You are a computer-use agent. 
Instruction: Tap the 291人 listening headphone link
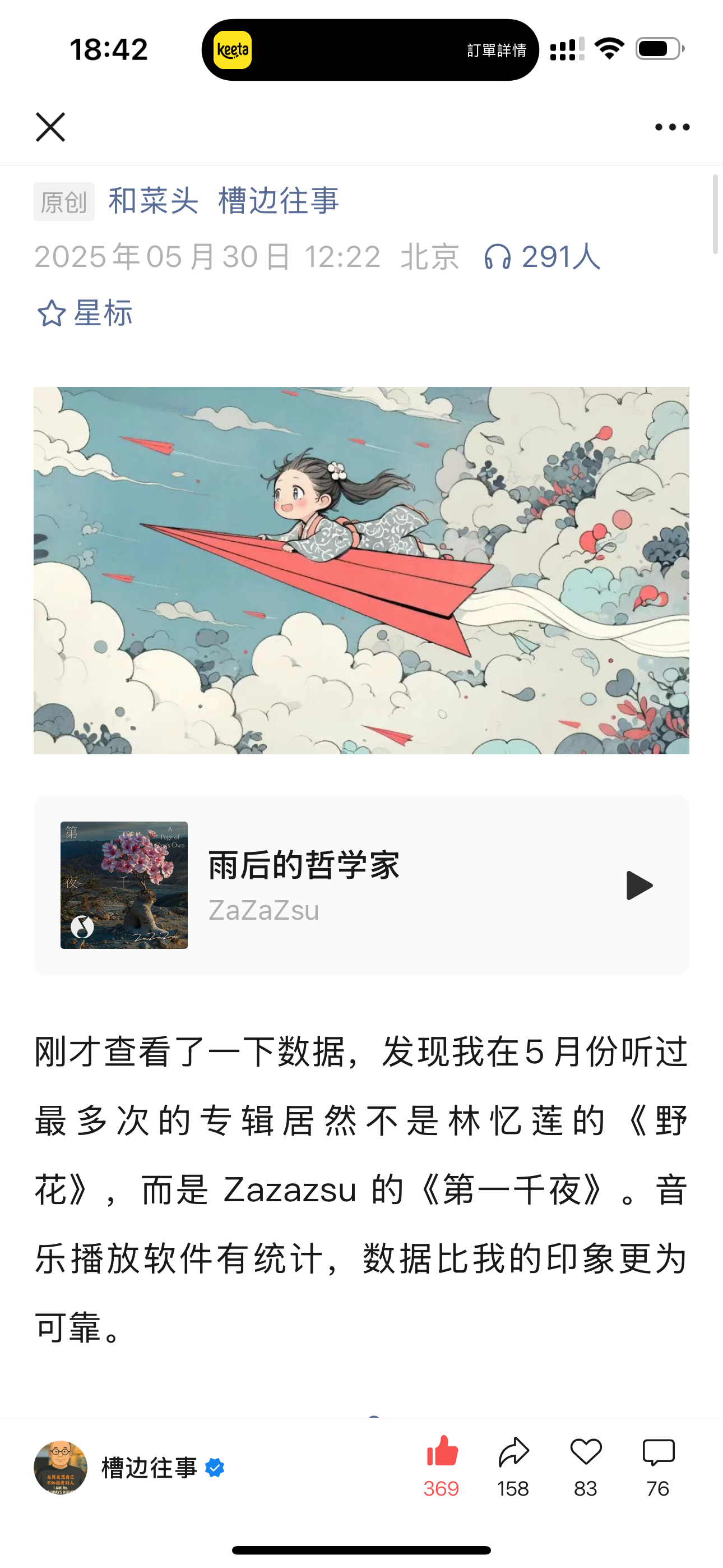click(541, 256)
